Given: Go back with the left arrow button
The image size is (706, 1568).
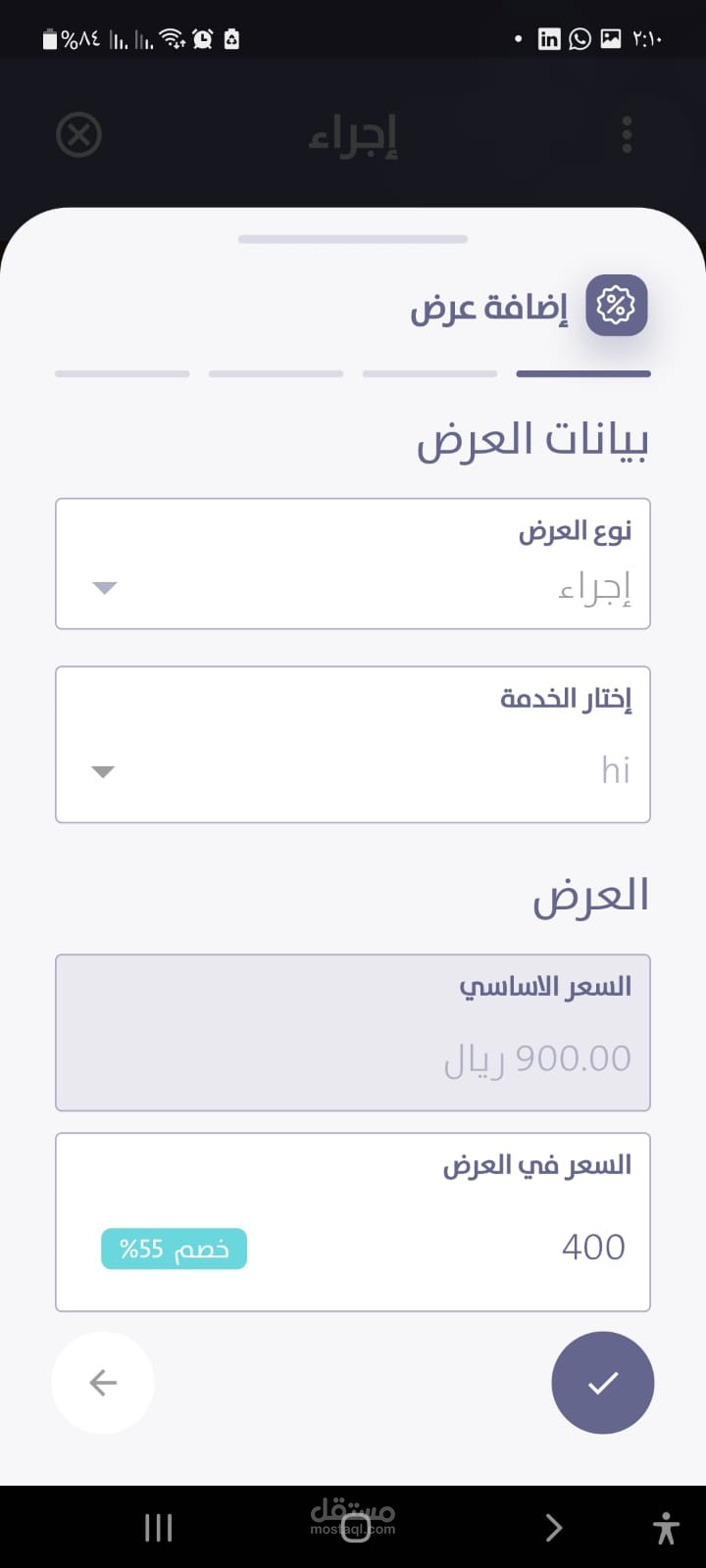Looking at the screenshot, I should [103, 1382].
